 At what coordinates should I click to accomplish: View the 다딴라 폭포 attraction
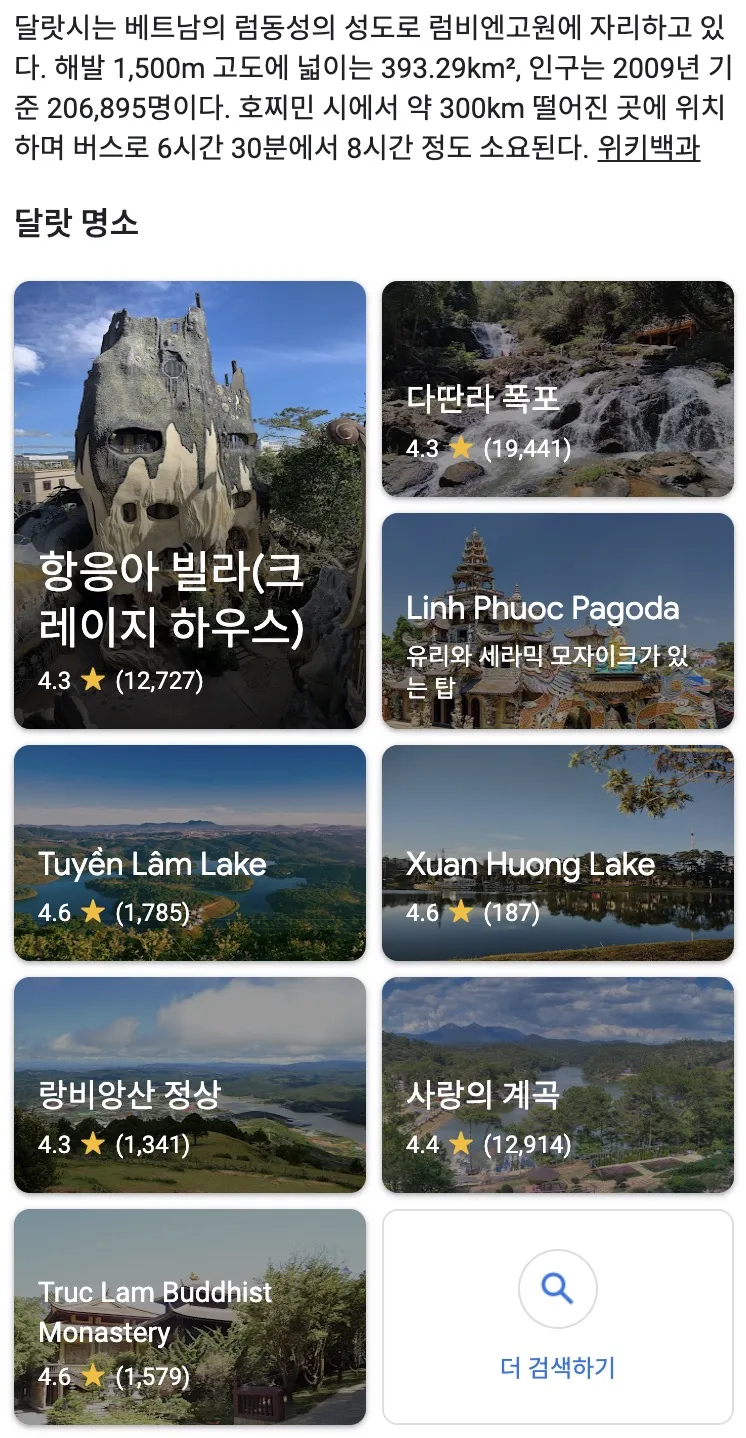coord(558,389)
